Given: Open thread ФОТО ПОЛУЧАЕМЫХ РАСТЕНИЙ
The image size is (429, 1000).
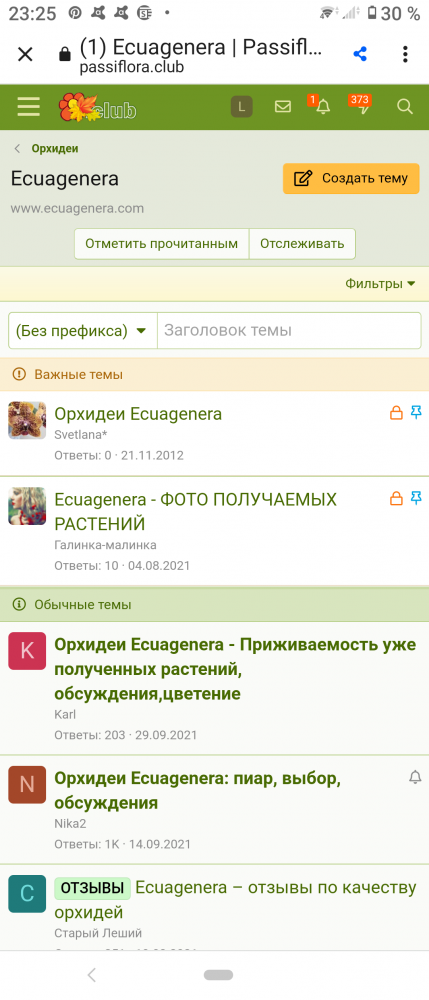Looking at the screenshot, I should (x=195, y=511).
